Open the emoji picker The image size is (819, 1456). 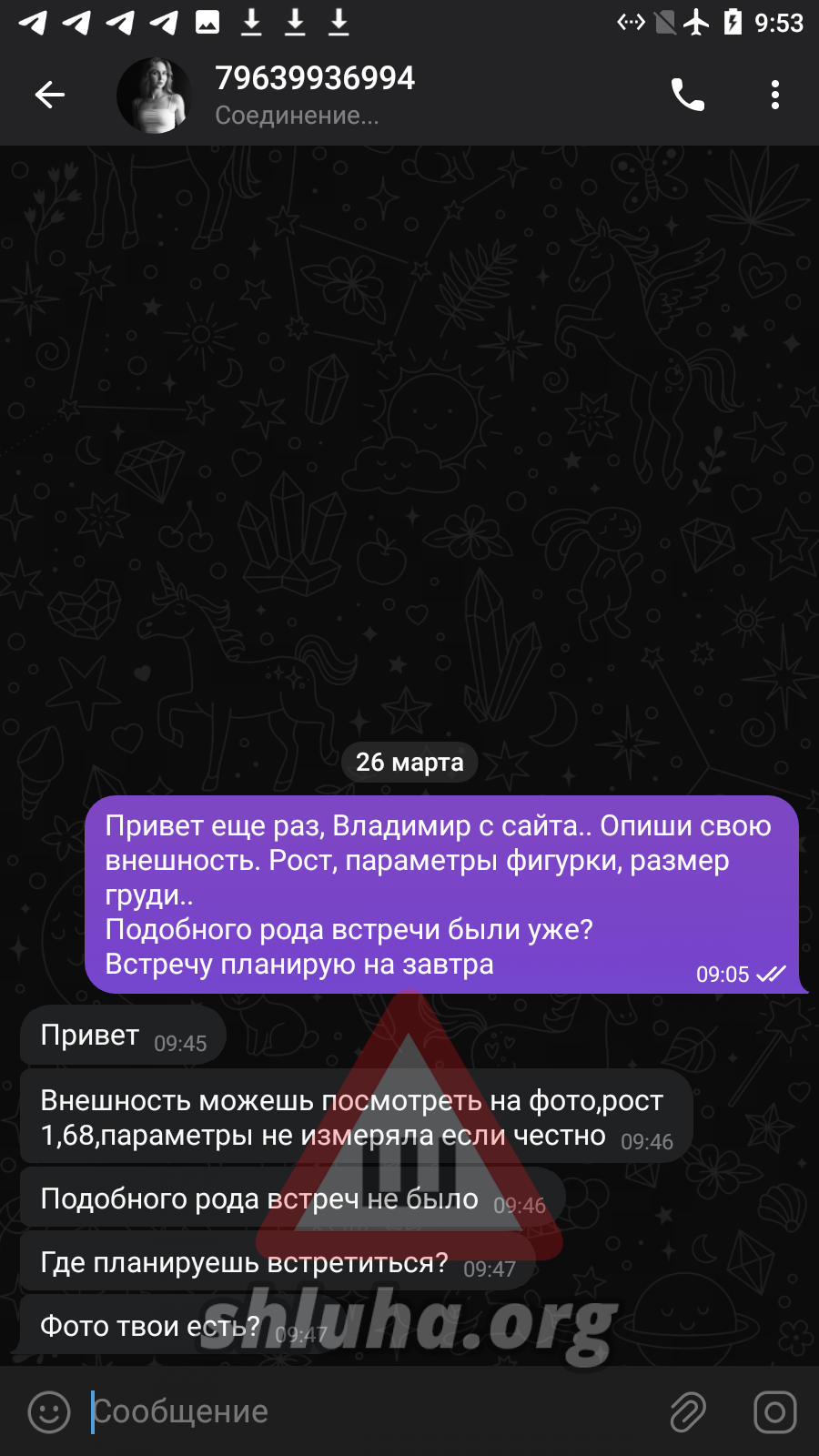(x=49, y=1412)
